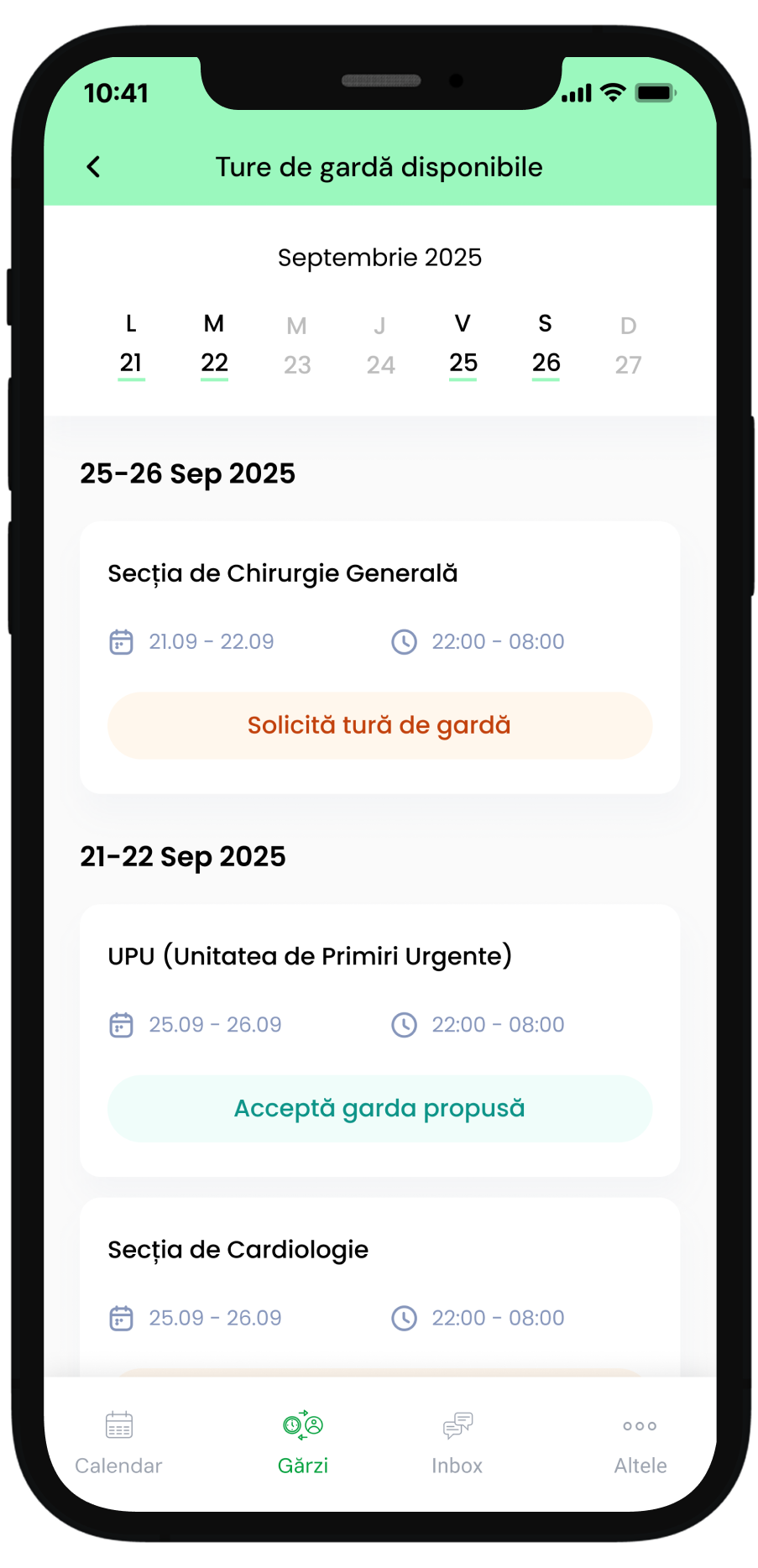Image resolution: width=758 pixels, height=1568 pixels.
Task: Open the Altele tab
Action: point(640,1443)
